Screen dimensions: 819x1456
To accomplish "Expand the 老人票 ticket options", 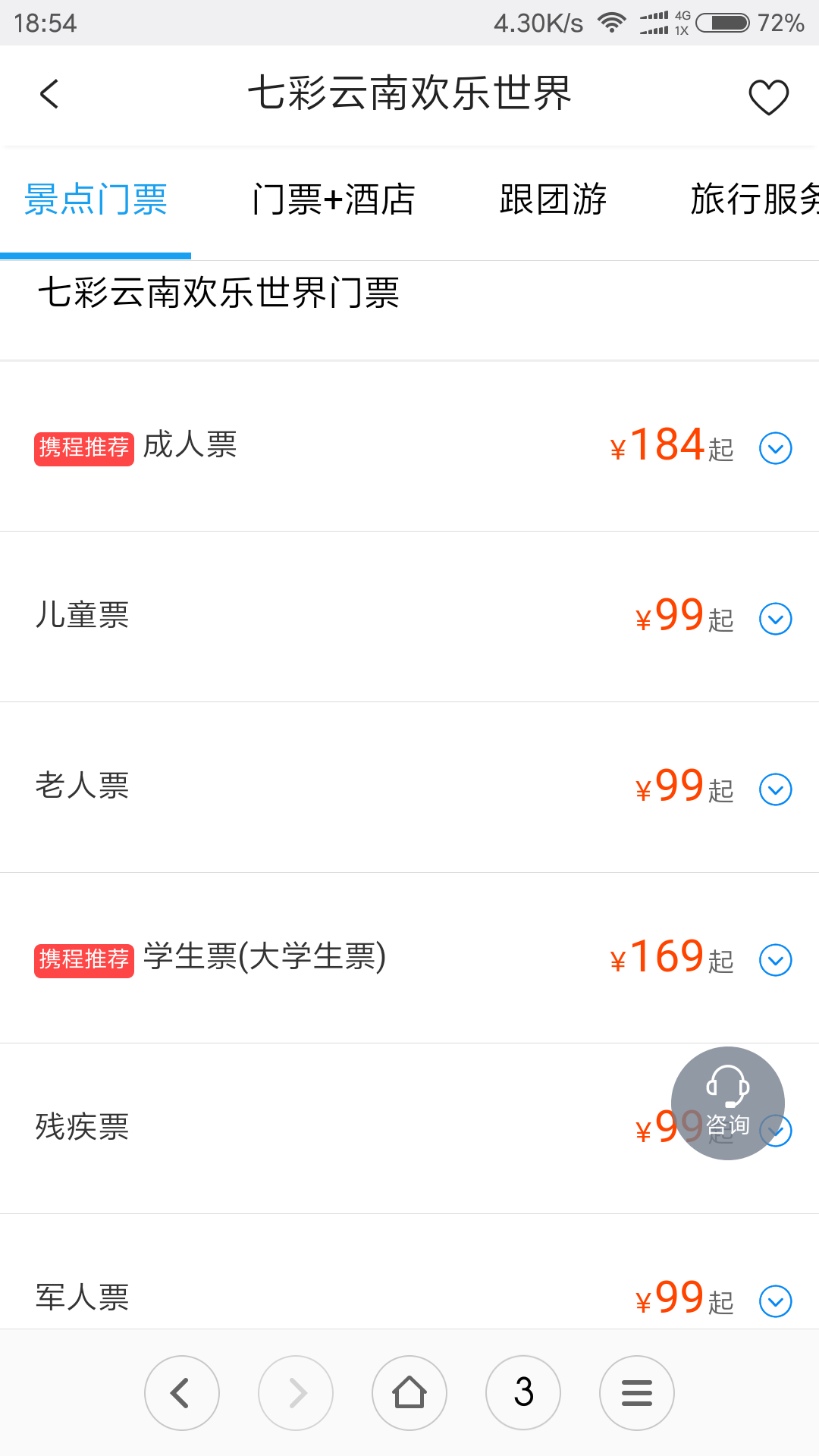I will (776, 789).
